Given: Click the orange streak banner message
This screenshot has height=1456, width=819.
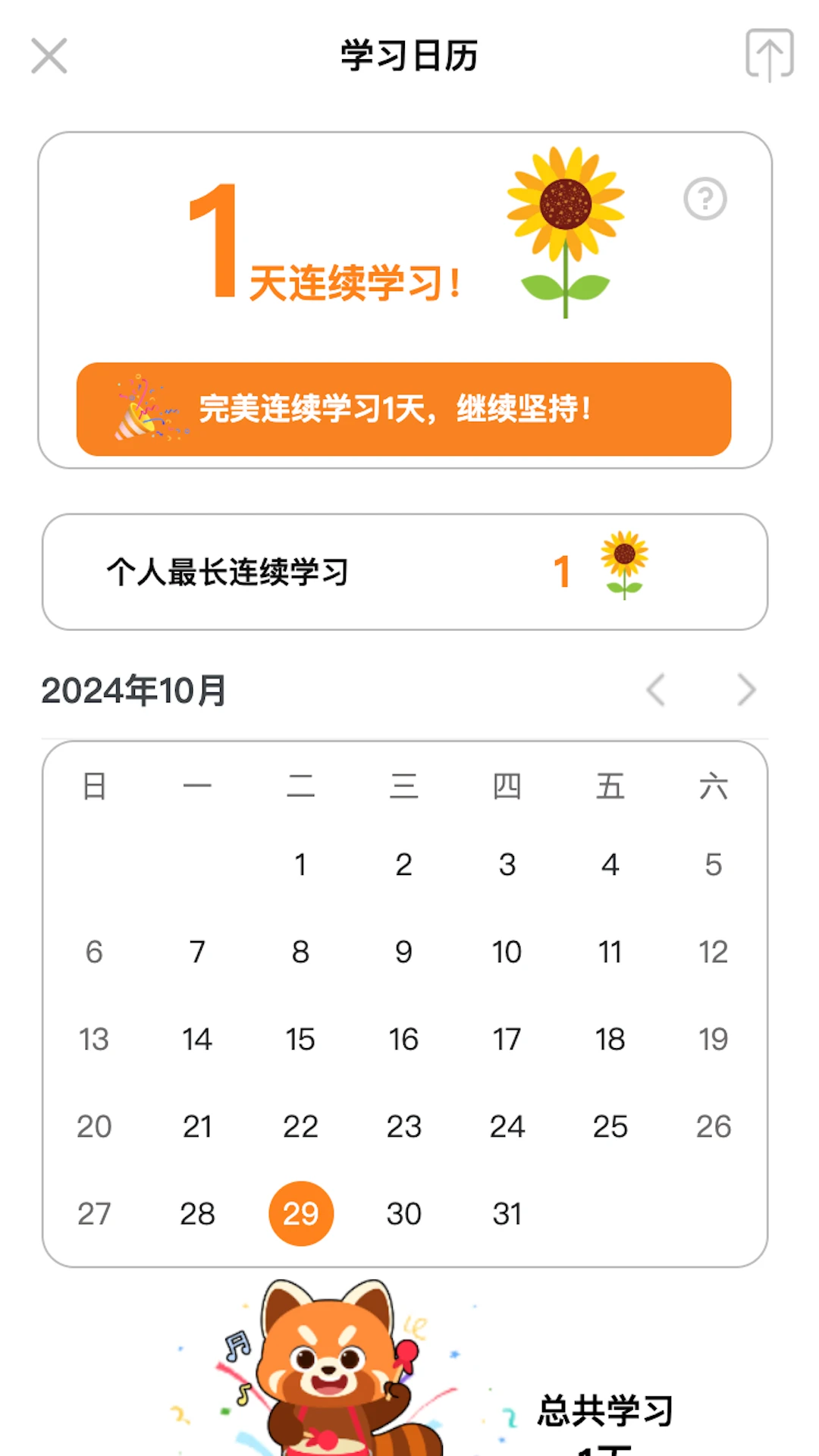Looking at the screenshot, I should pyautogui.click(x=404, y=408).
